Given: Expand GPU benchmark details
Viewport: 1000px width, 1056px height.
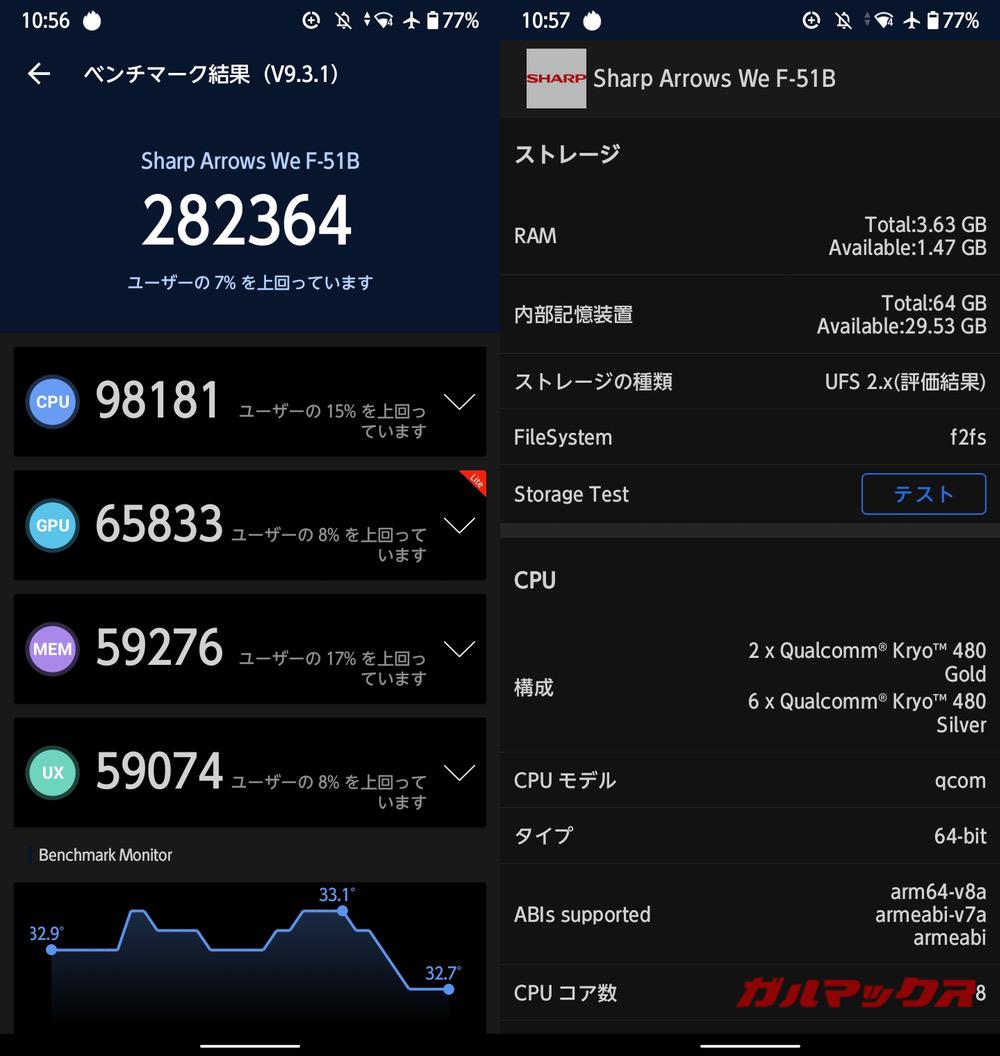Looking at the screenshot, I should 459,525.
